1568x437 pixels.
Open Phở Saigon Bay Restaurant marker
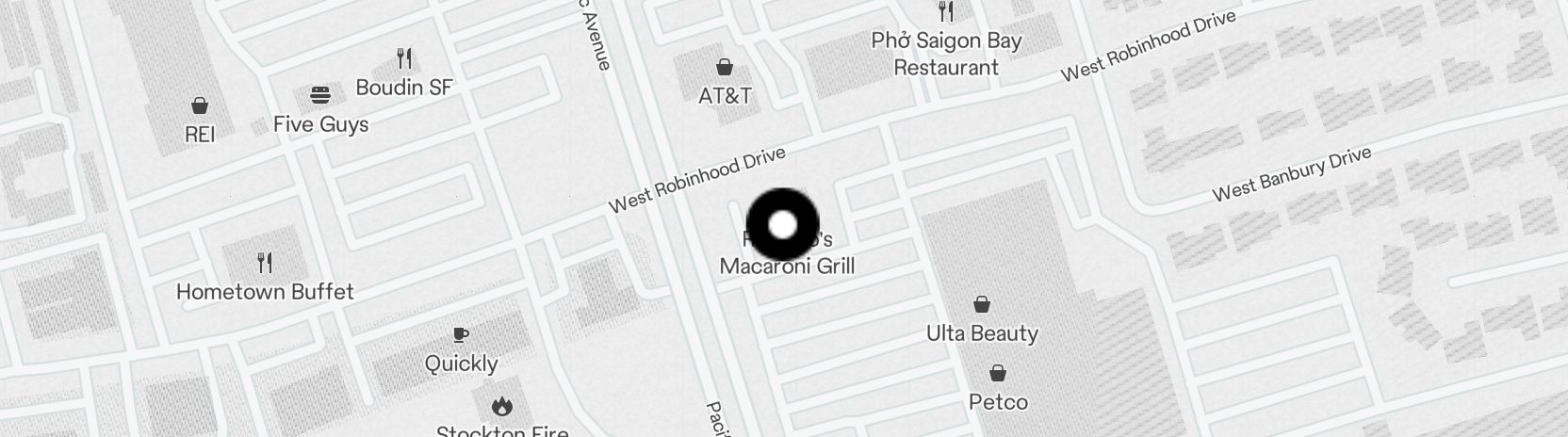946,12
